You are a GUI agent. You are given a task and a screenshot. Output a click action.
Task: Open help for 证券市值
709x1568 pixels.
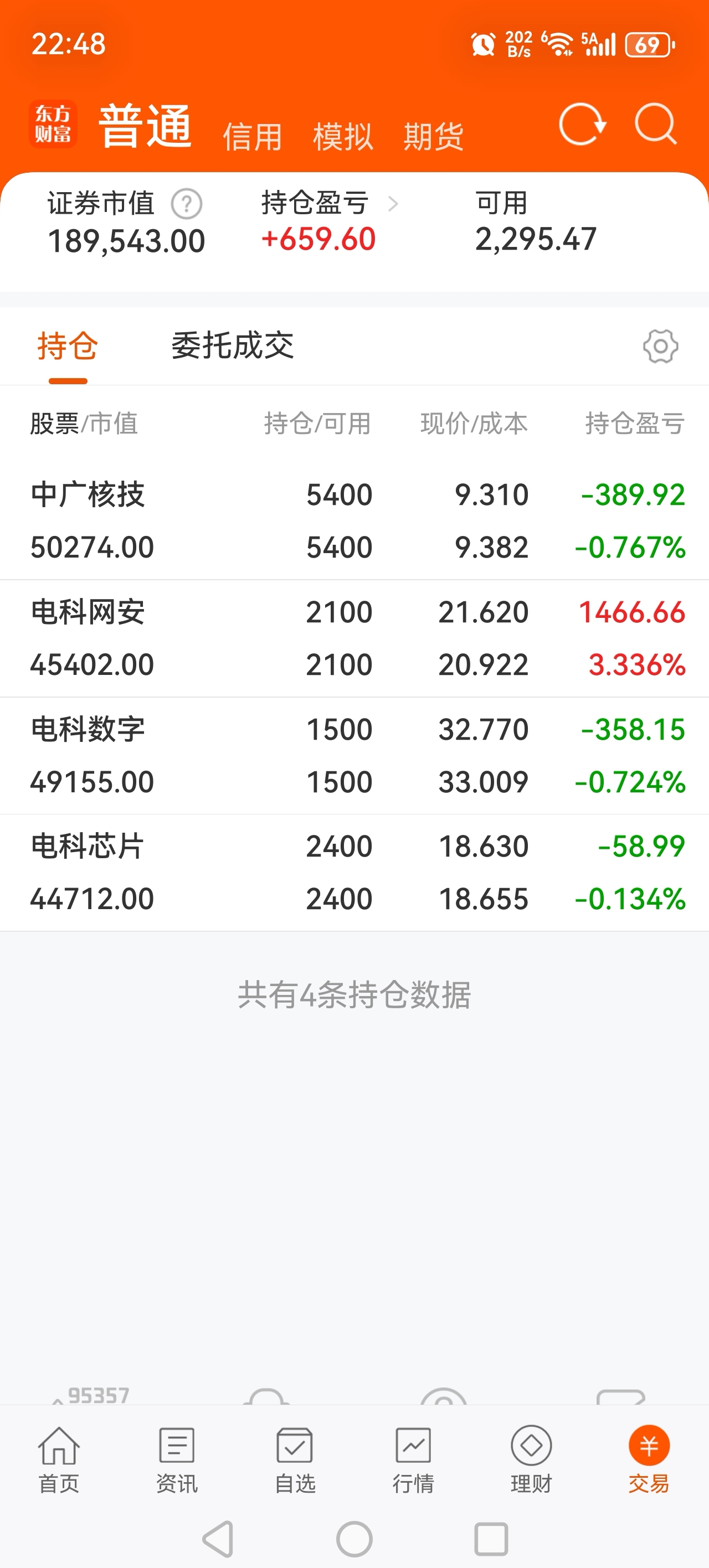pos(186,204)
